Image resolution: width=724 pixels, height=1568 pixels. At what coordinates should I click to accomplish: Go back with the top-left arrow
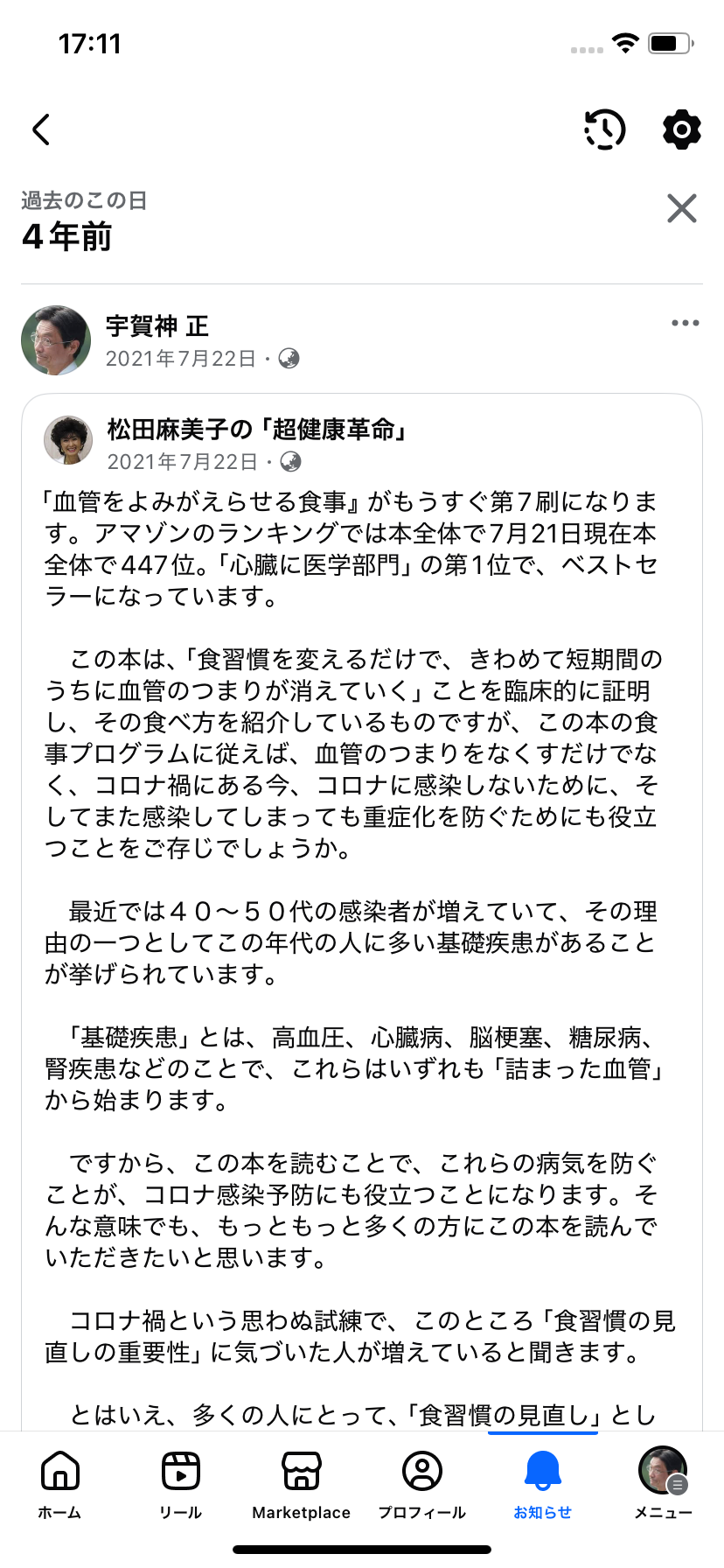coord(41,129)
